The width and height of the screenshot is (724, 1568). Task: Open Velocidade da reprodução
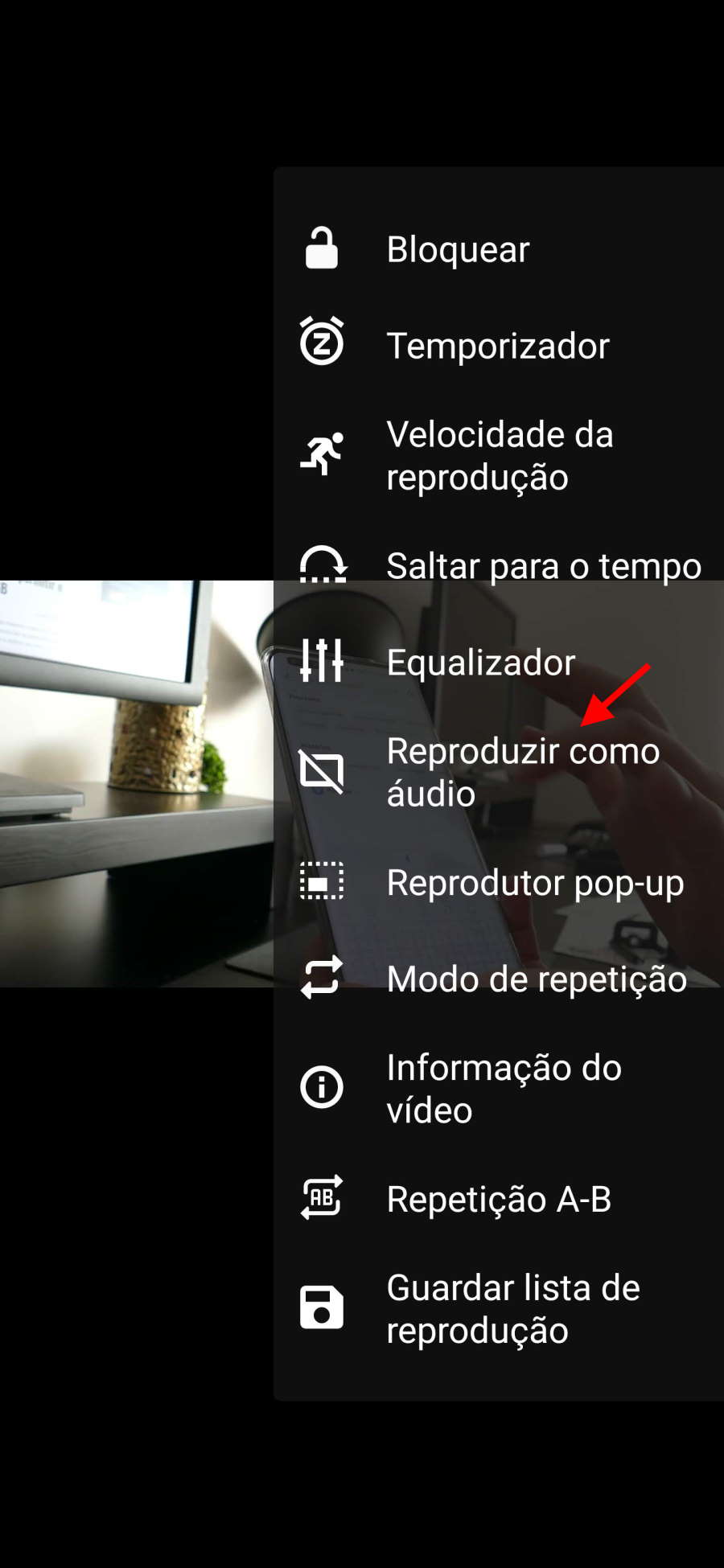click(x=499, y=455)
